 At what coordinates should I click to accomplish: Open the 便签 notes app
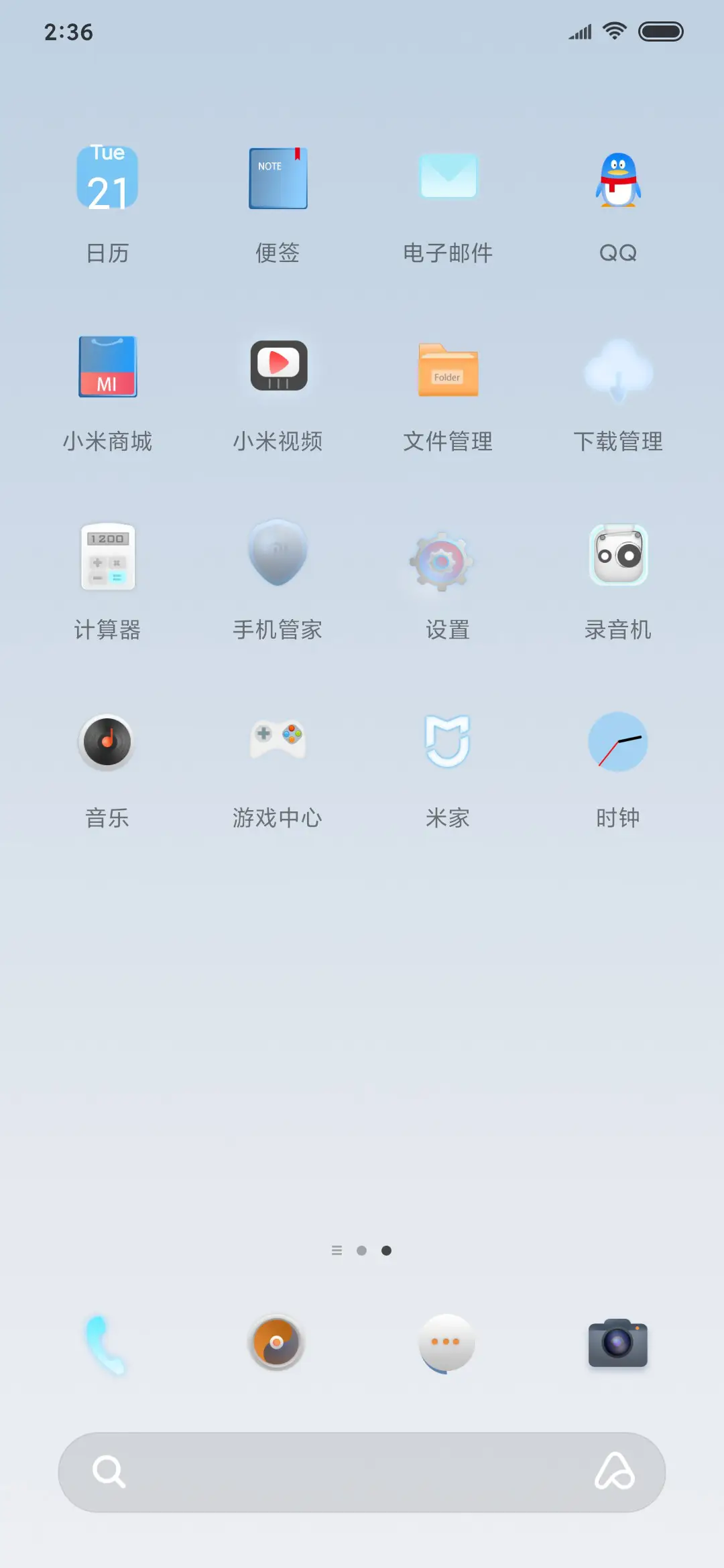[x=278, y=178]
